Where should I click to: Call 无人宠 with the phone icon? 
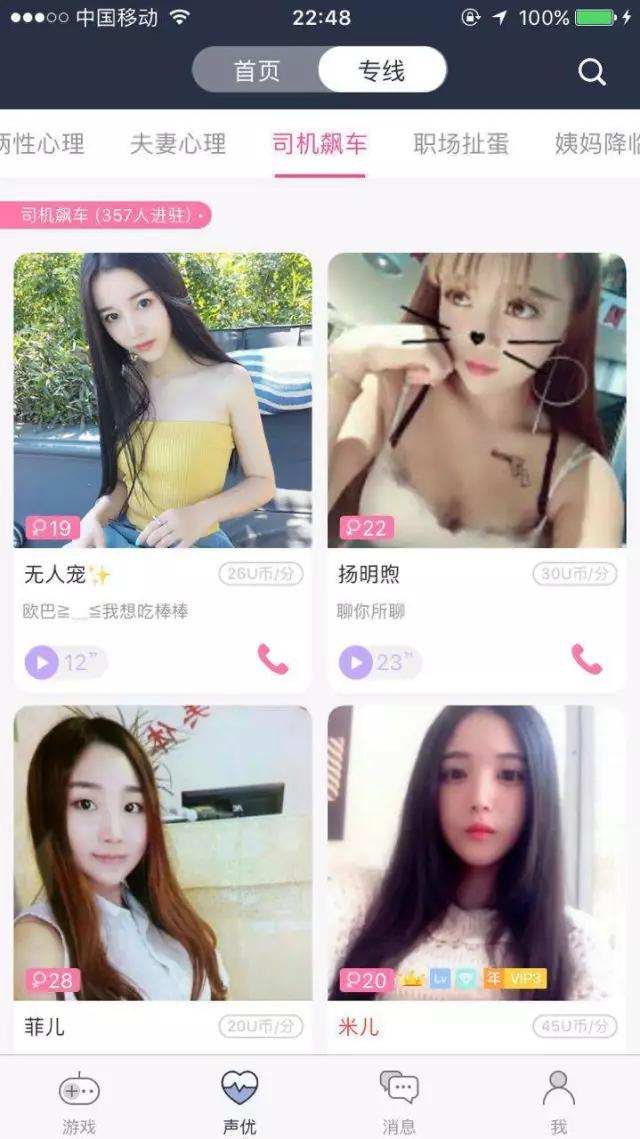273,659
